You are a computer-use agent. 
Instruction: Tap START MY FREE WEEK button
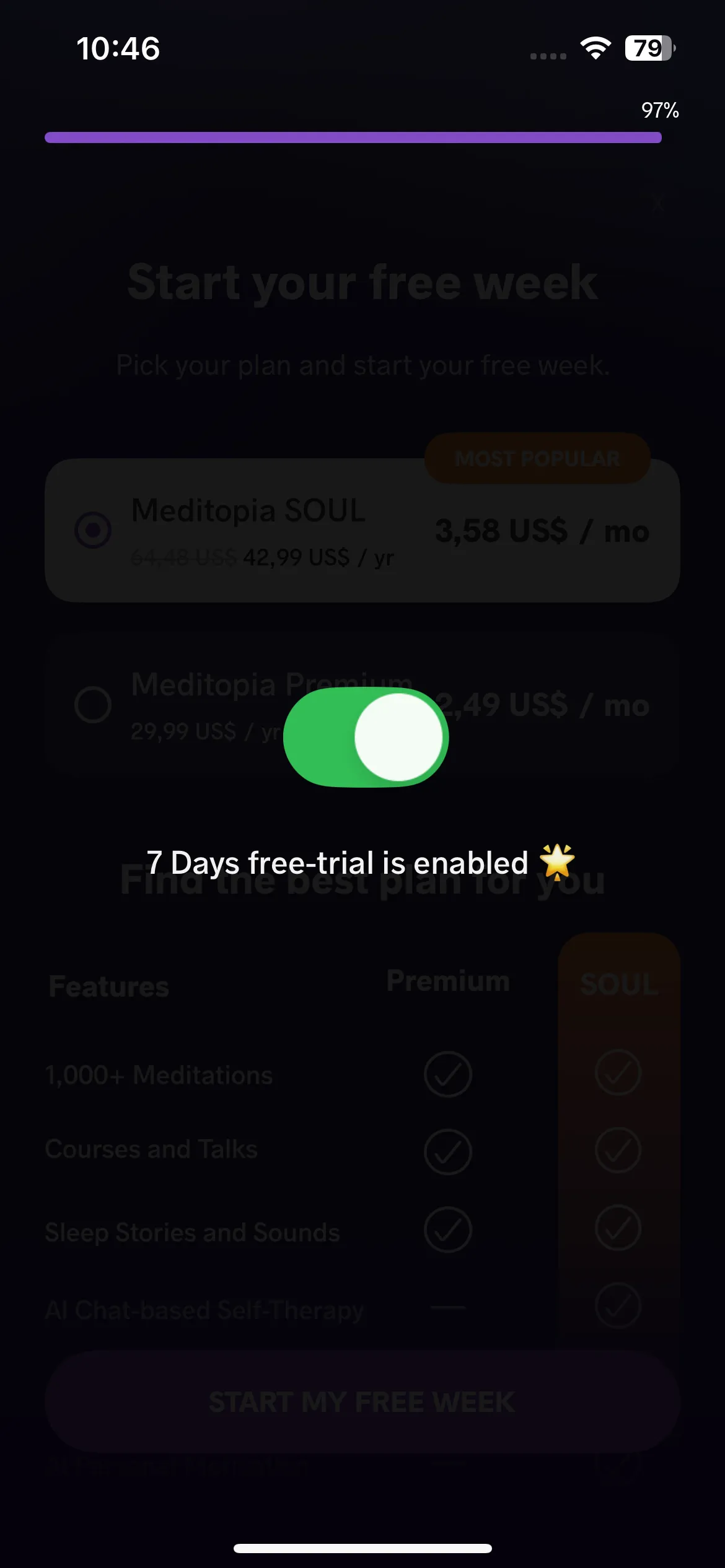pyautogui.click(x=362, y=1402)
